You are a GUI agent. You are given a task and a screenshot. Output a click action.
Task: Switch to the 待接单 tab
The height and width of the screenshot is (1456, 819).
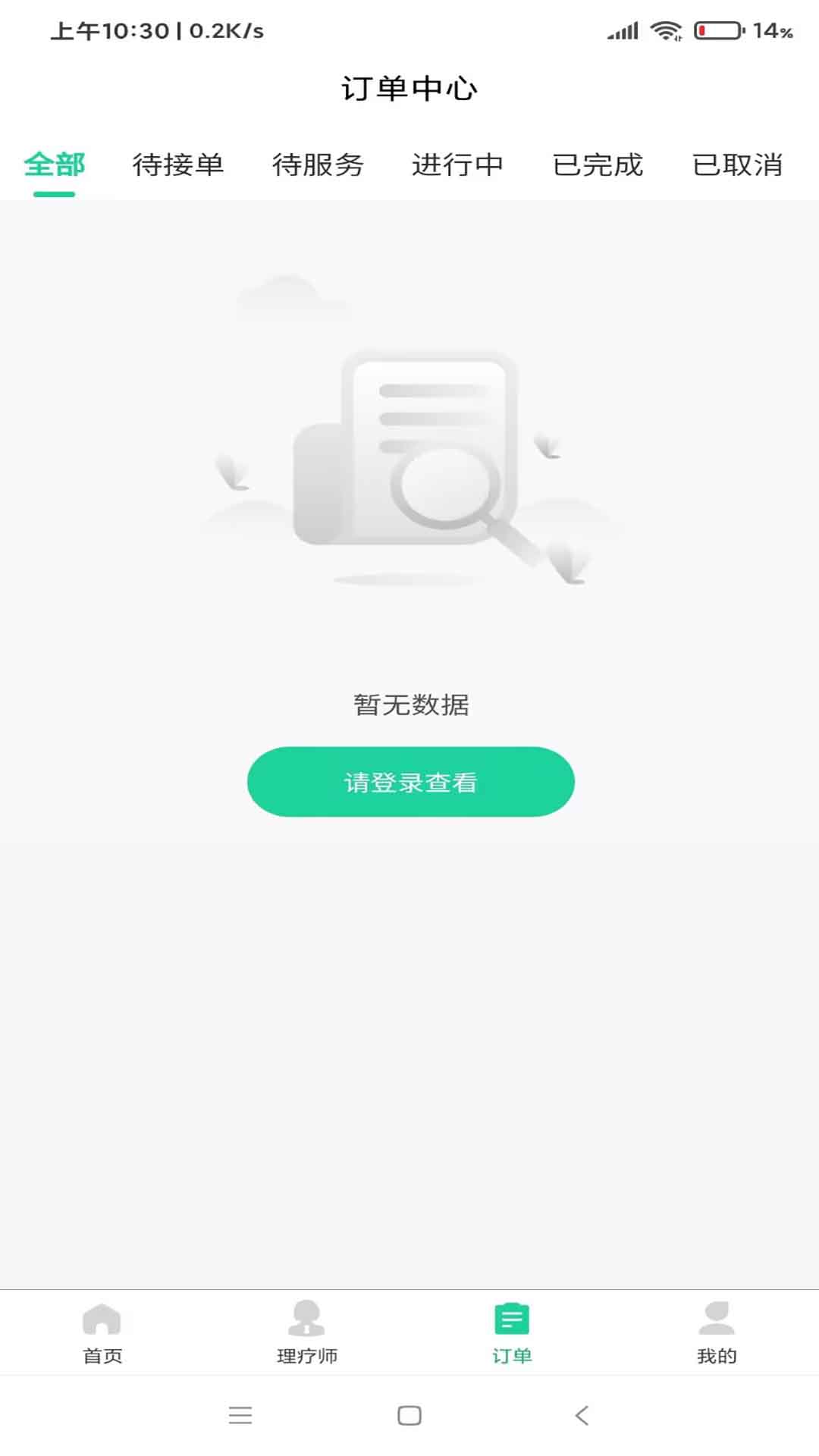[x=178, y=165]
